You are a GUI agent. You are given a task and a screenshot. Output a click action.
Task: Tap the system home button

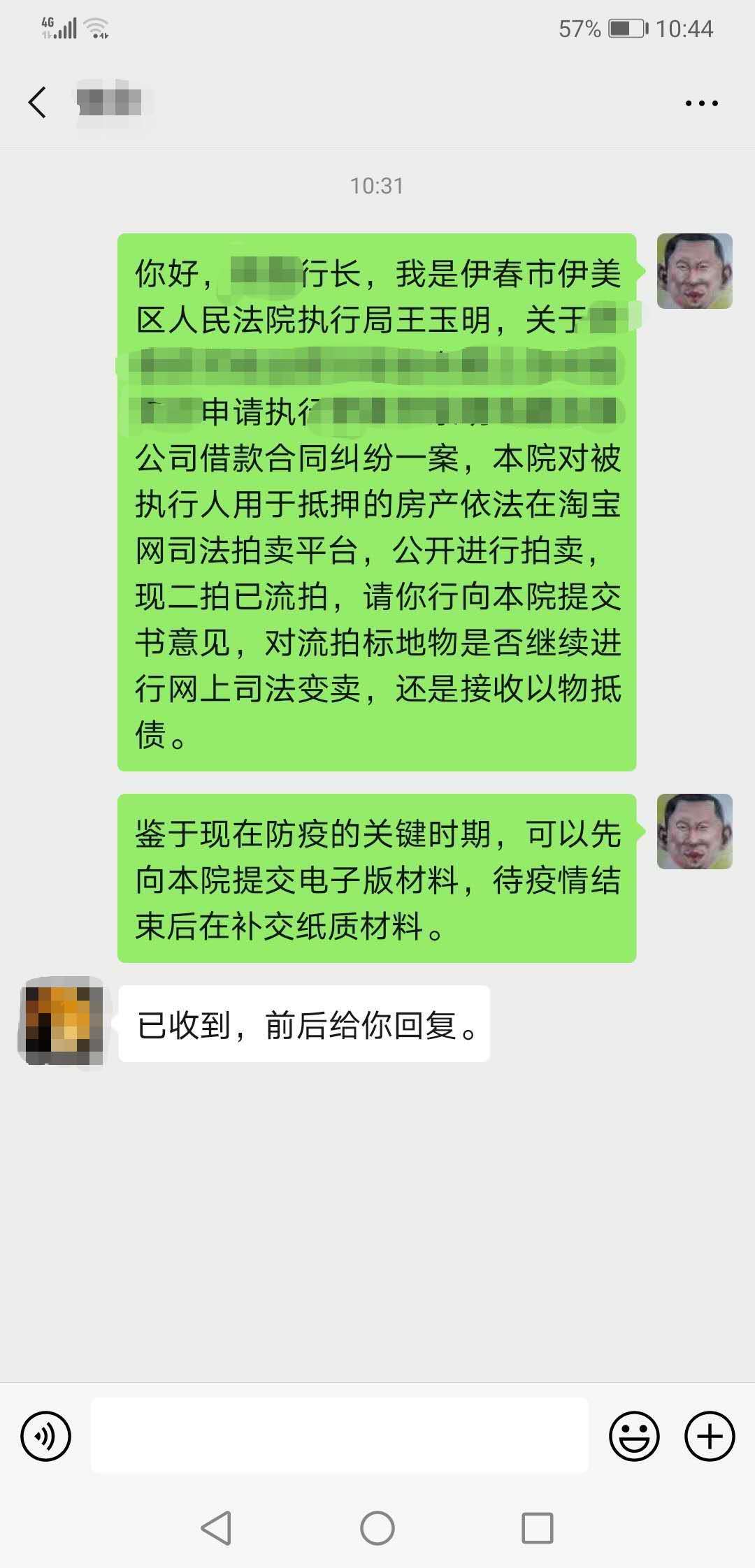pos(377,1528)
